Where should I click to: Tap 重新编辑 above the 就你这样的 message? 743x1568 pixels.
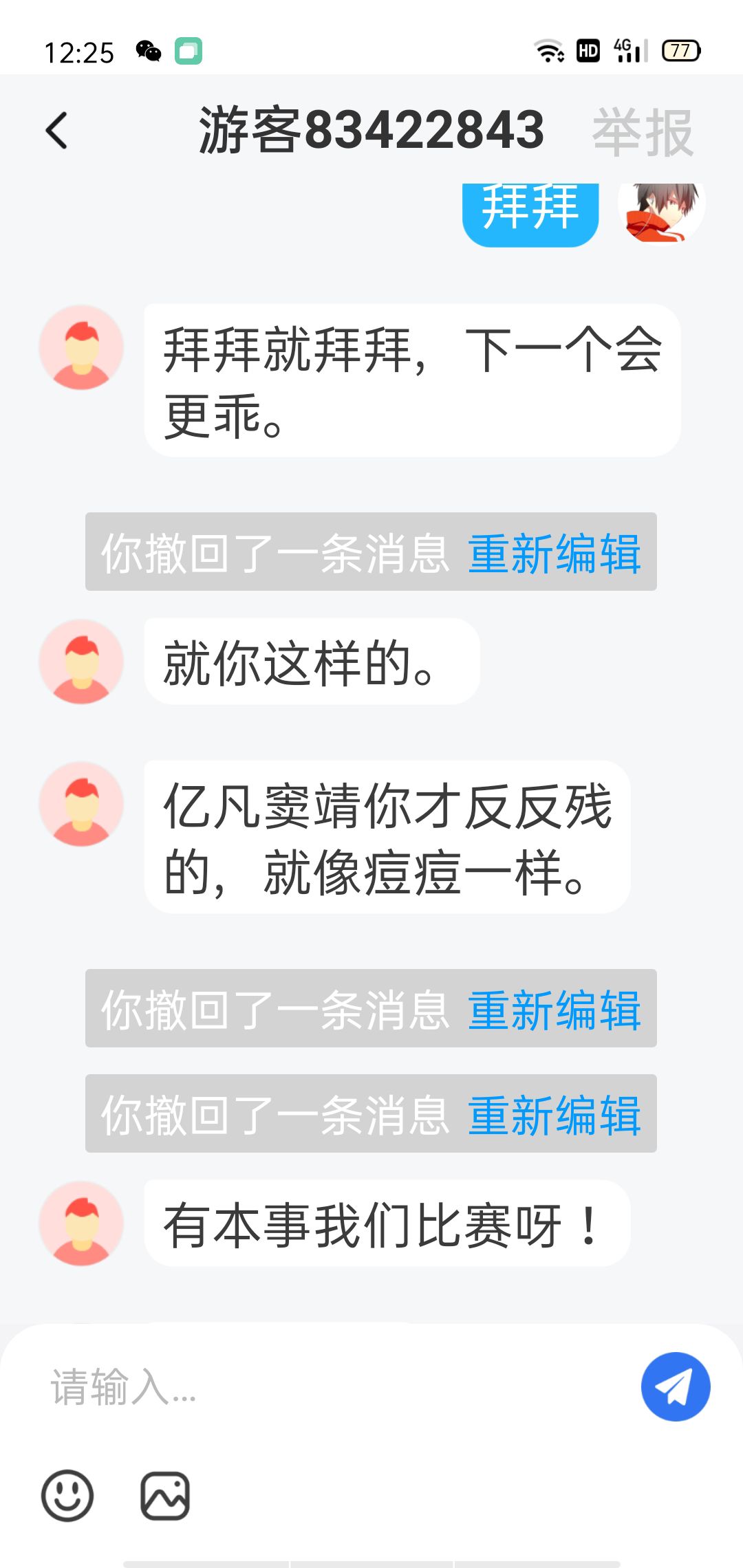[x=554, y=553]
